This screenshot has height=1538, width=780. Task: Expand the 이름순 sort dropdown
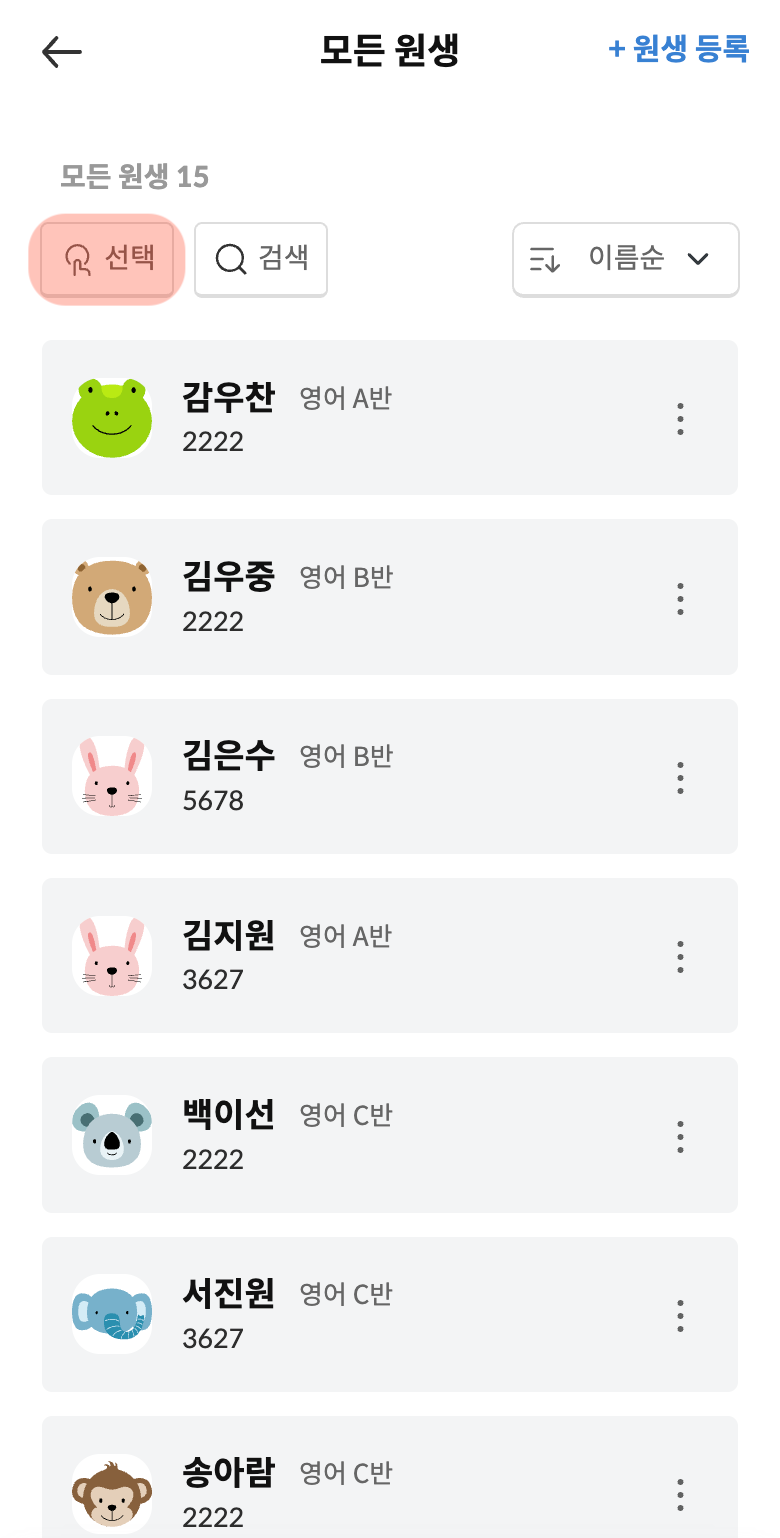pyautogui.click(x=625, y=259)
